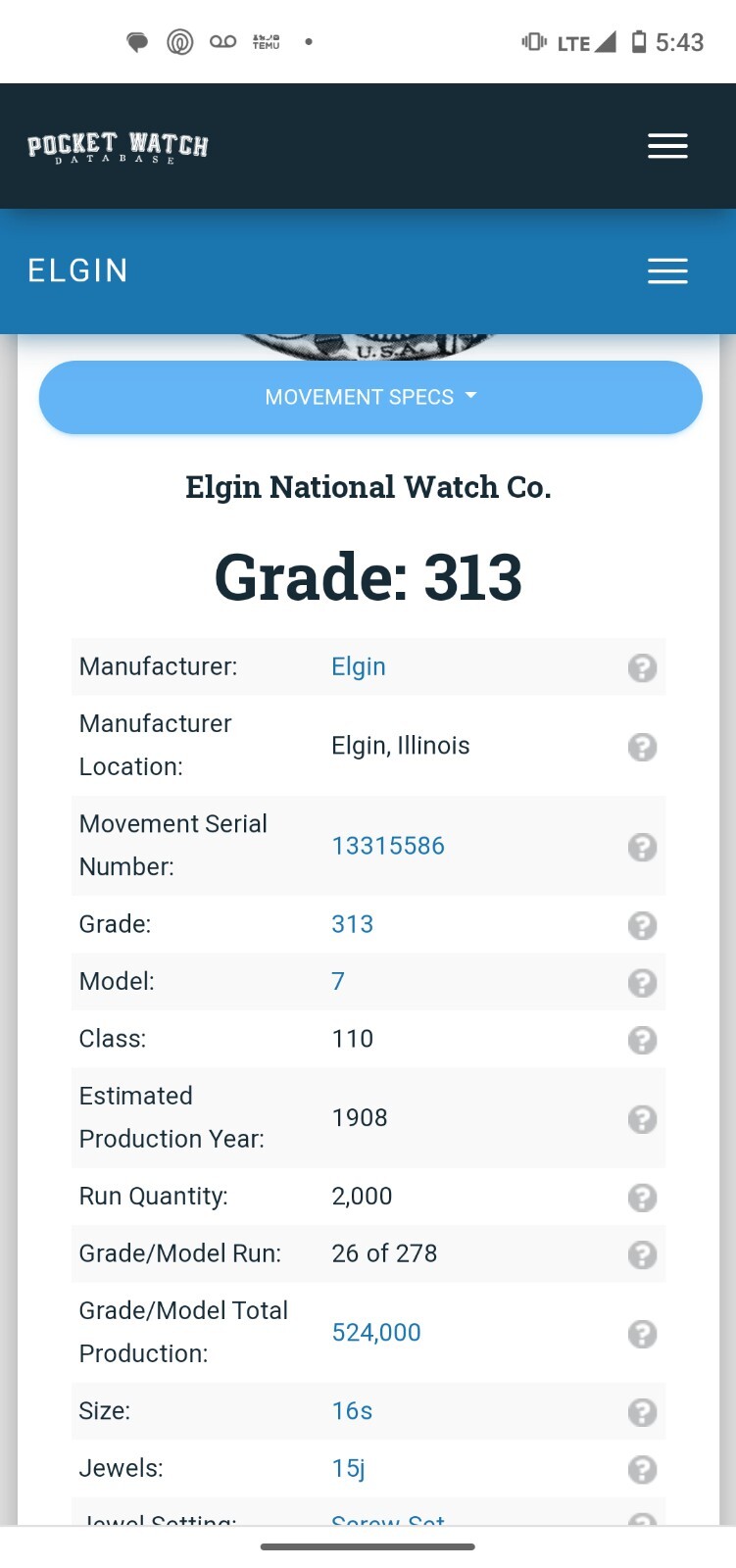Open the 15j jewels link
Screen dimensions: 736x1568
click(348, 1468)
